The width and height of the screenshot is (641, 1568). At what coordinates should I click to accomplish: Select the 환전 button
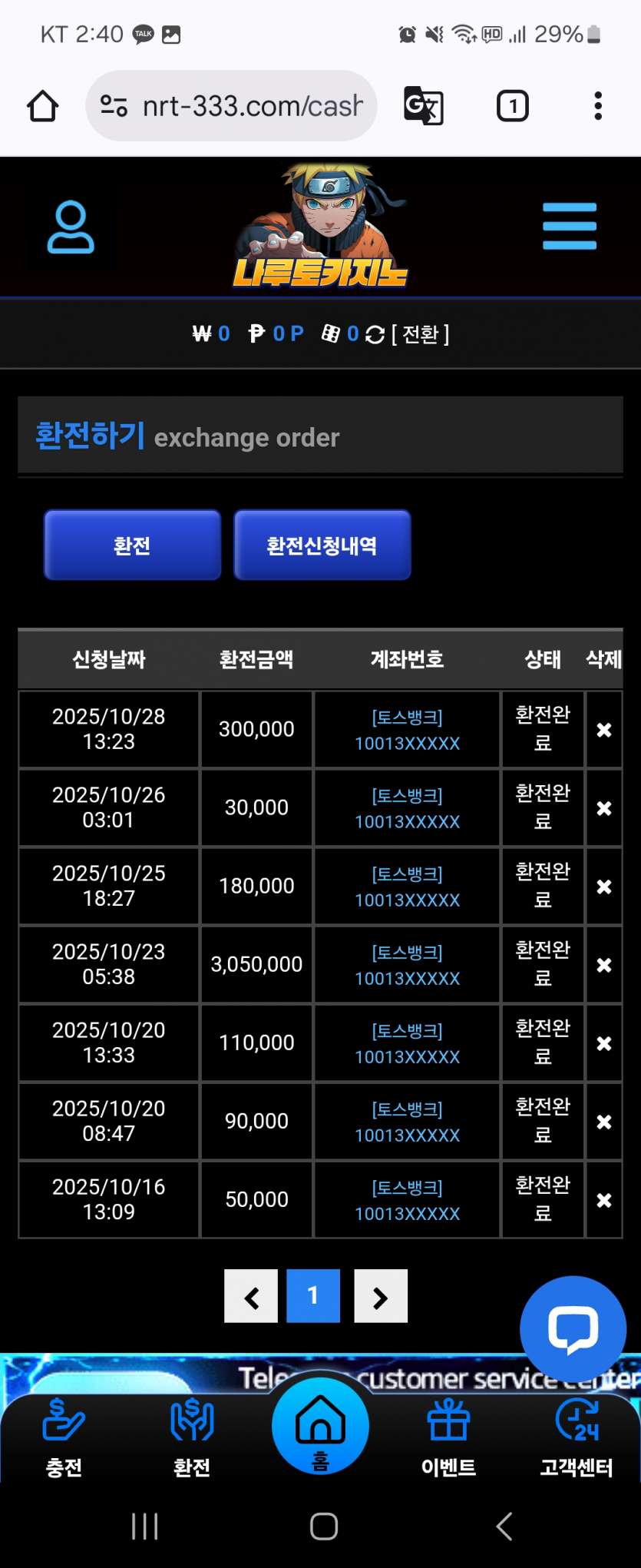coord(132,545)
